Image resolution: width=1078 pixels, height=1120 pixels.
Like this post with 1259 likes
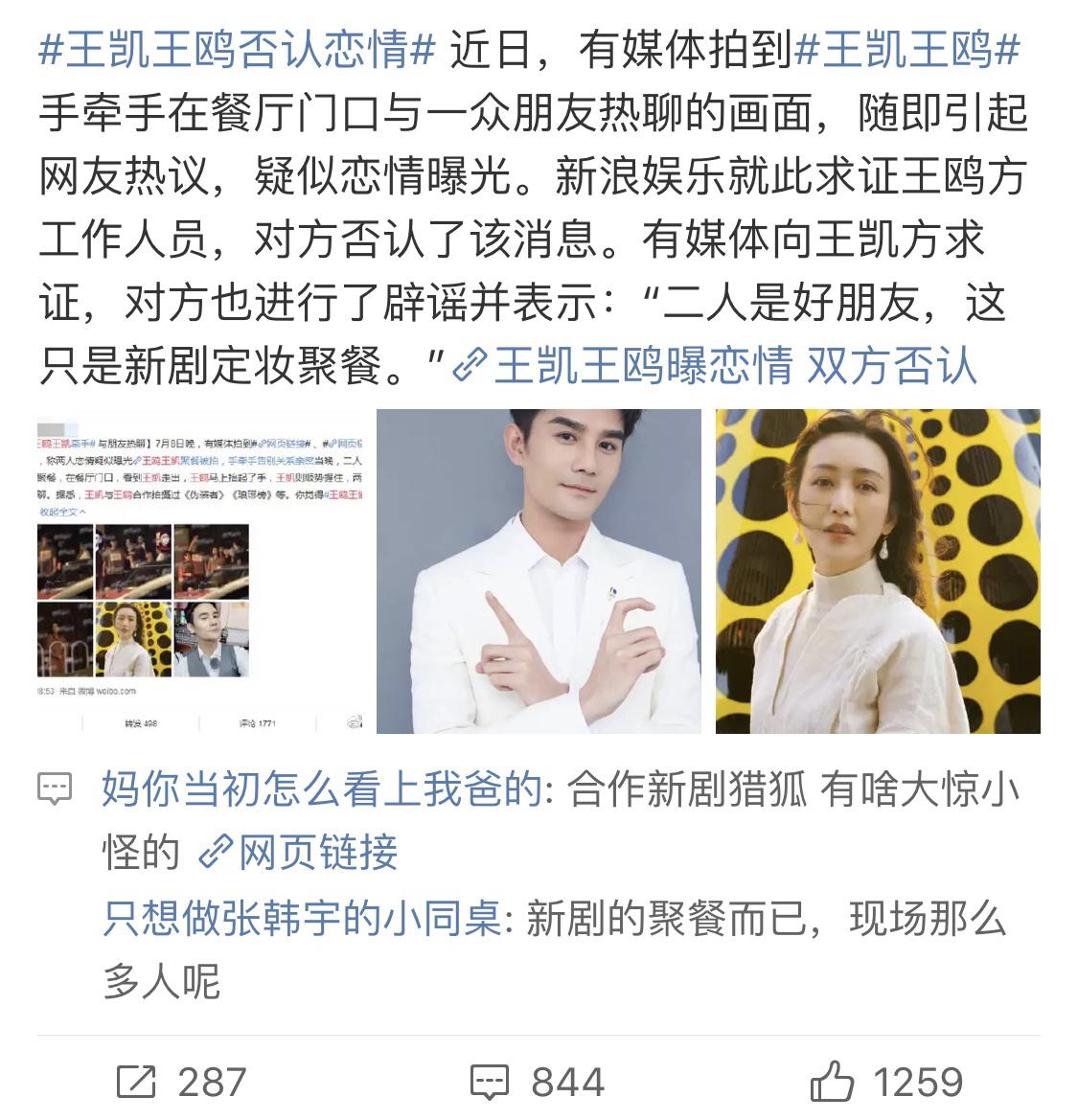[x=886, y=1082]
